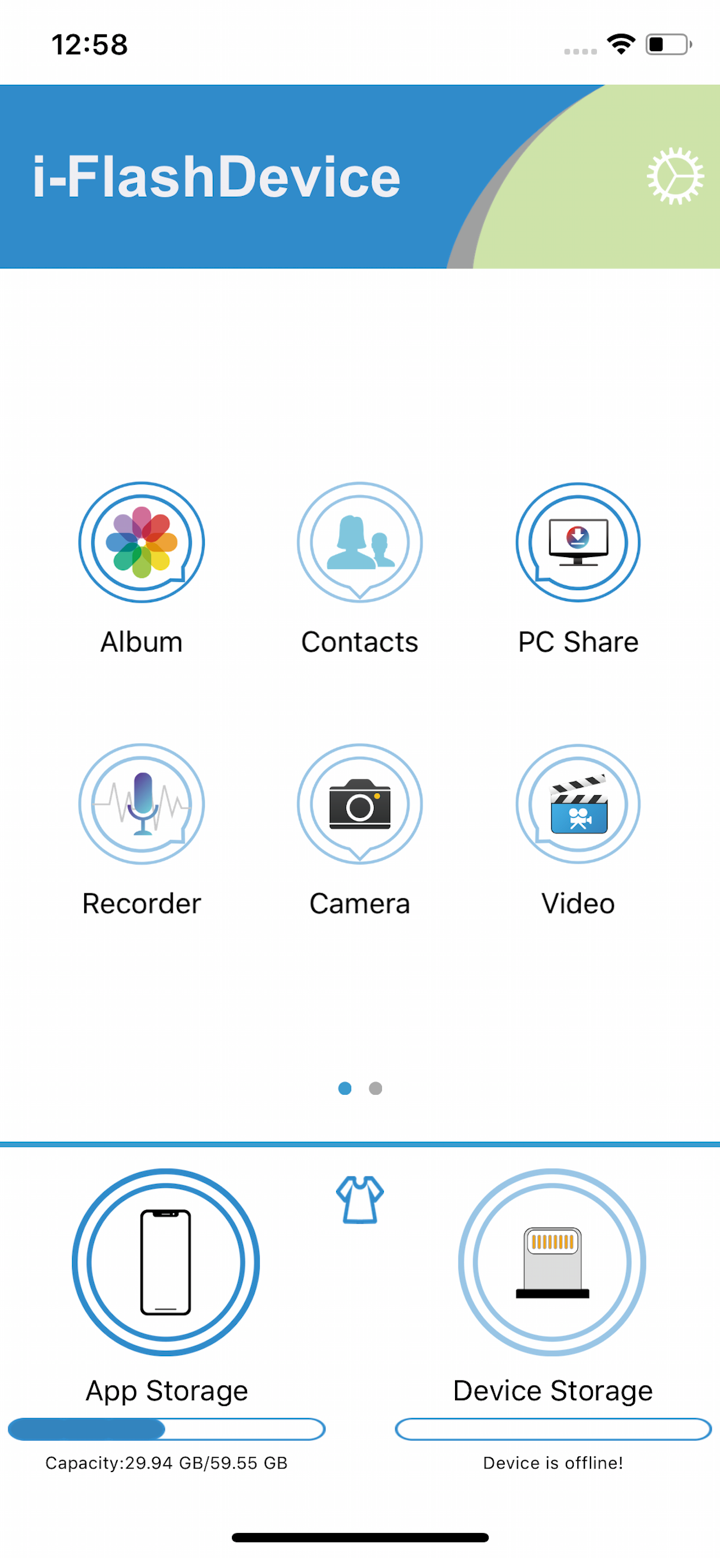Screen dimensions: 720x1558
Task: Select the second page indicator dot
Action: tap(375, 1088)
